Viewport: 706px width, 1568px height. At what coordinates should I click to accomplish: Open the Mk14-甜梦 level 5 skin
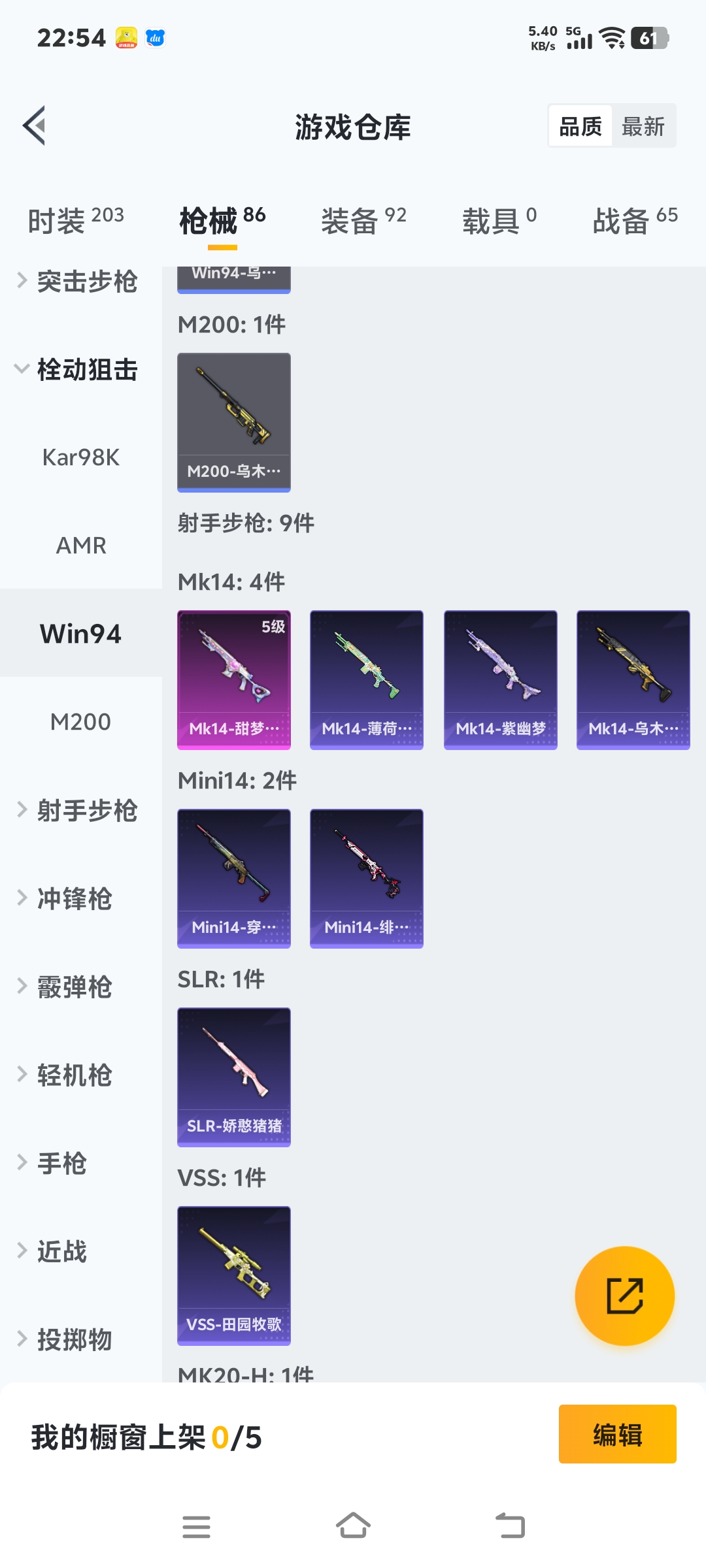234,679
